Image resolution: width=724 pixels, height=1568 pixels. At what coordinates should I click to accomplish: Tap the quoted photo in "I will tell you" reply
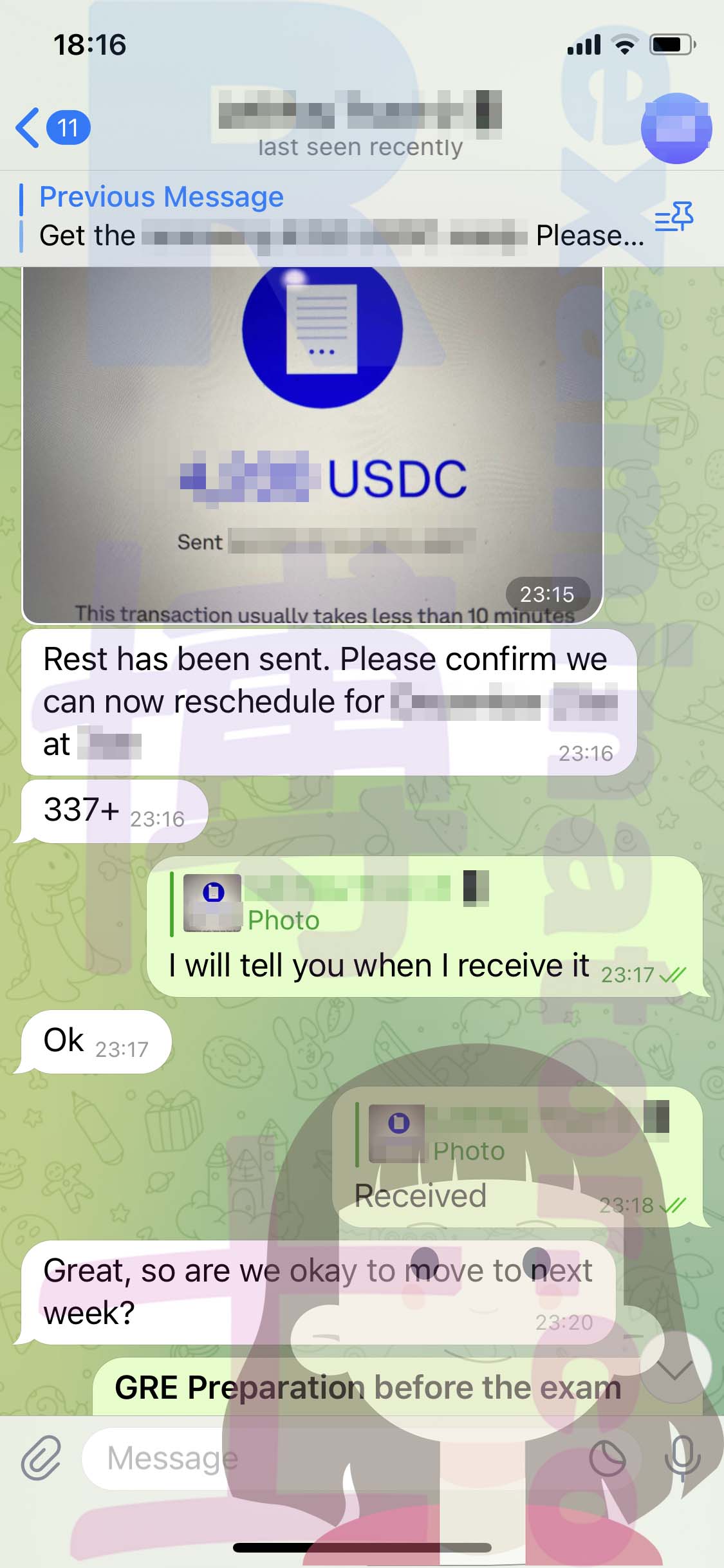pyautogui.click(x=212, y=903)
